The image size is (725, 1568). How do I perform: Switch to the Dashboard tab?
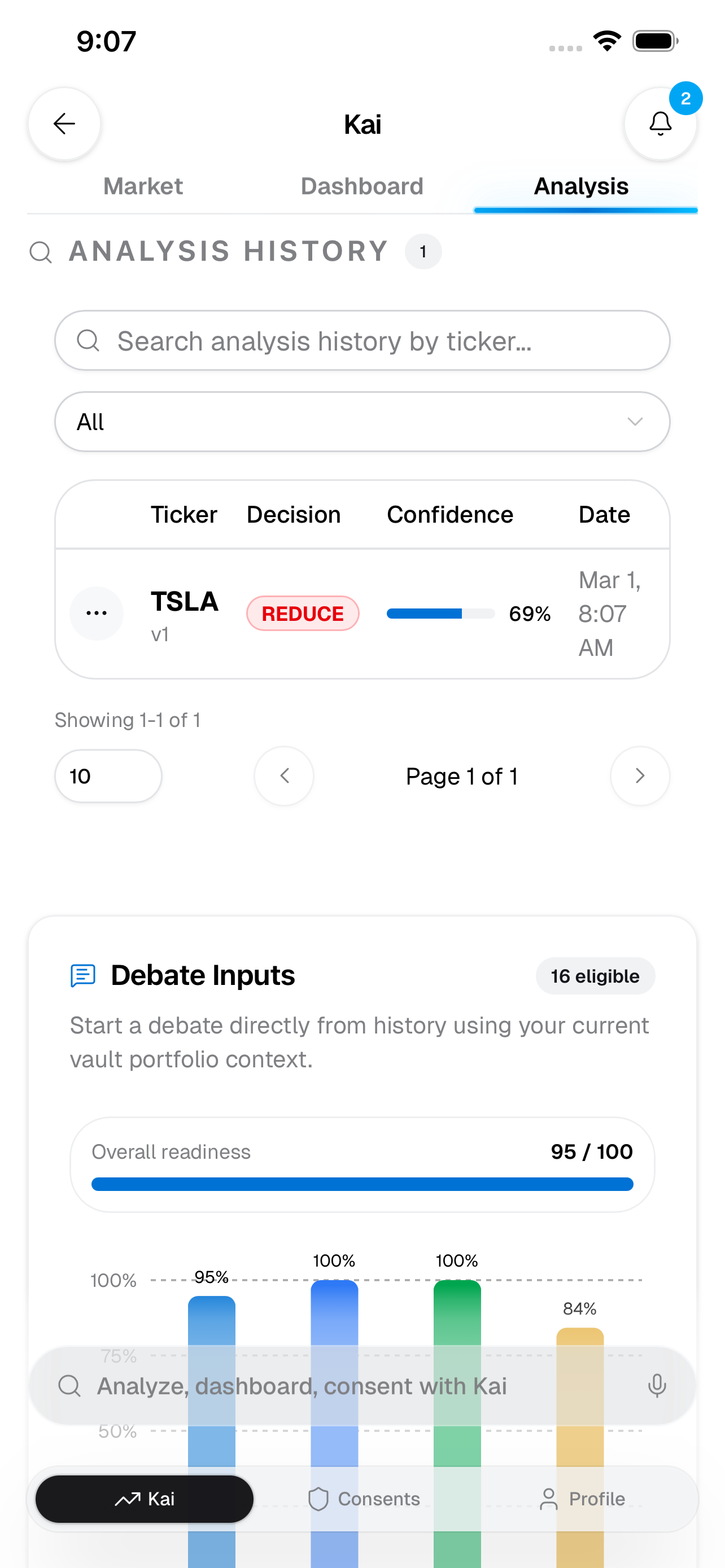pos(361,186)
